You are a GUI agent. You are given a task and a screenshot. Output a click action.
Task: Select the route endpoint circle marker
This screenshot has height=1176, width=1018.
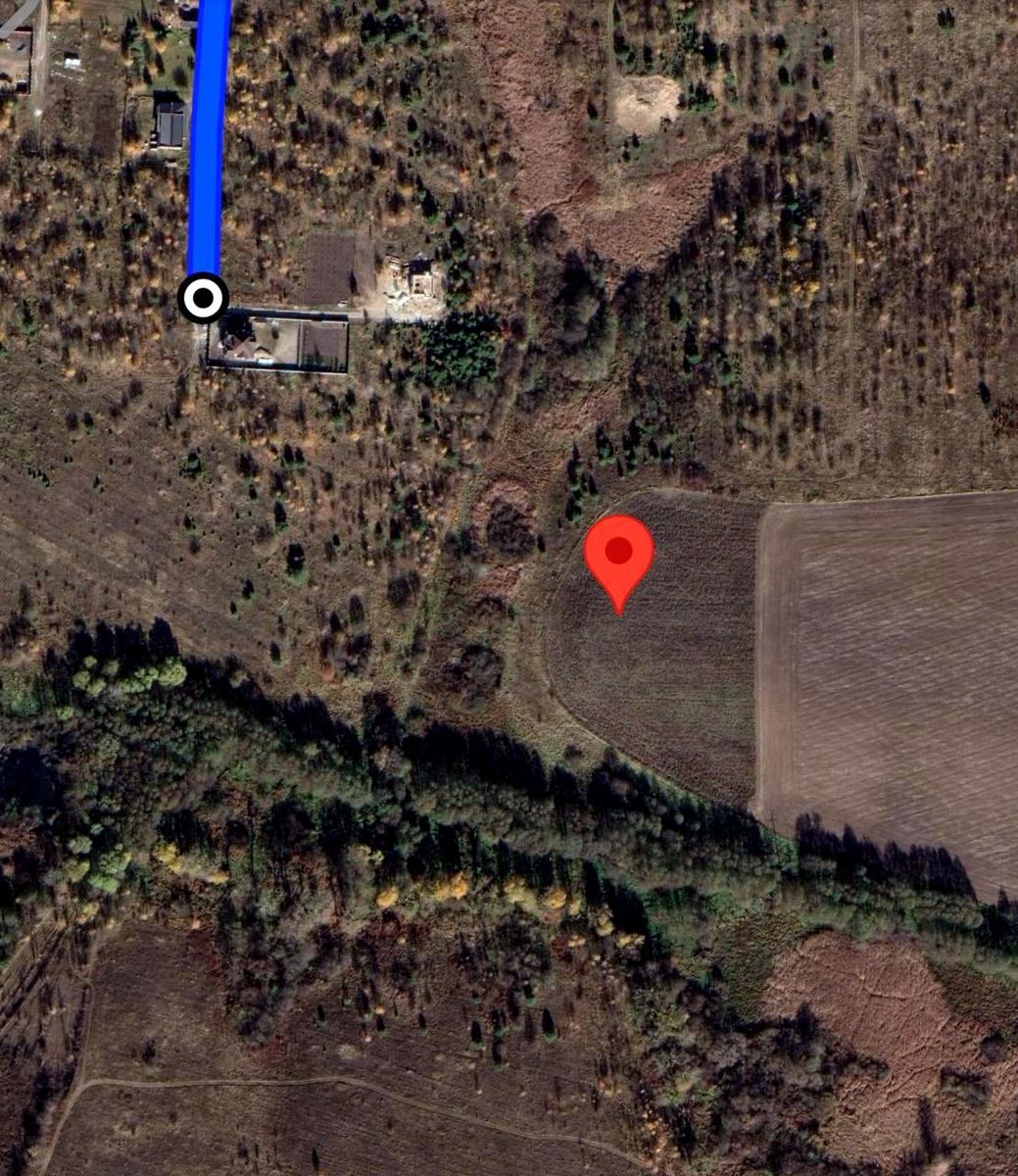click(x=204, y=298)
